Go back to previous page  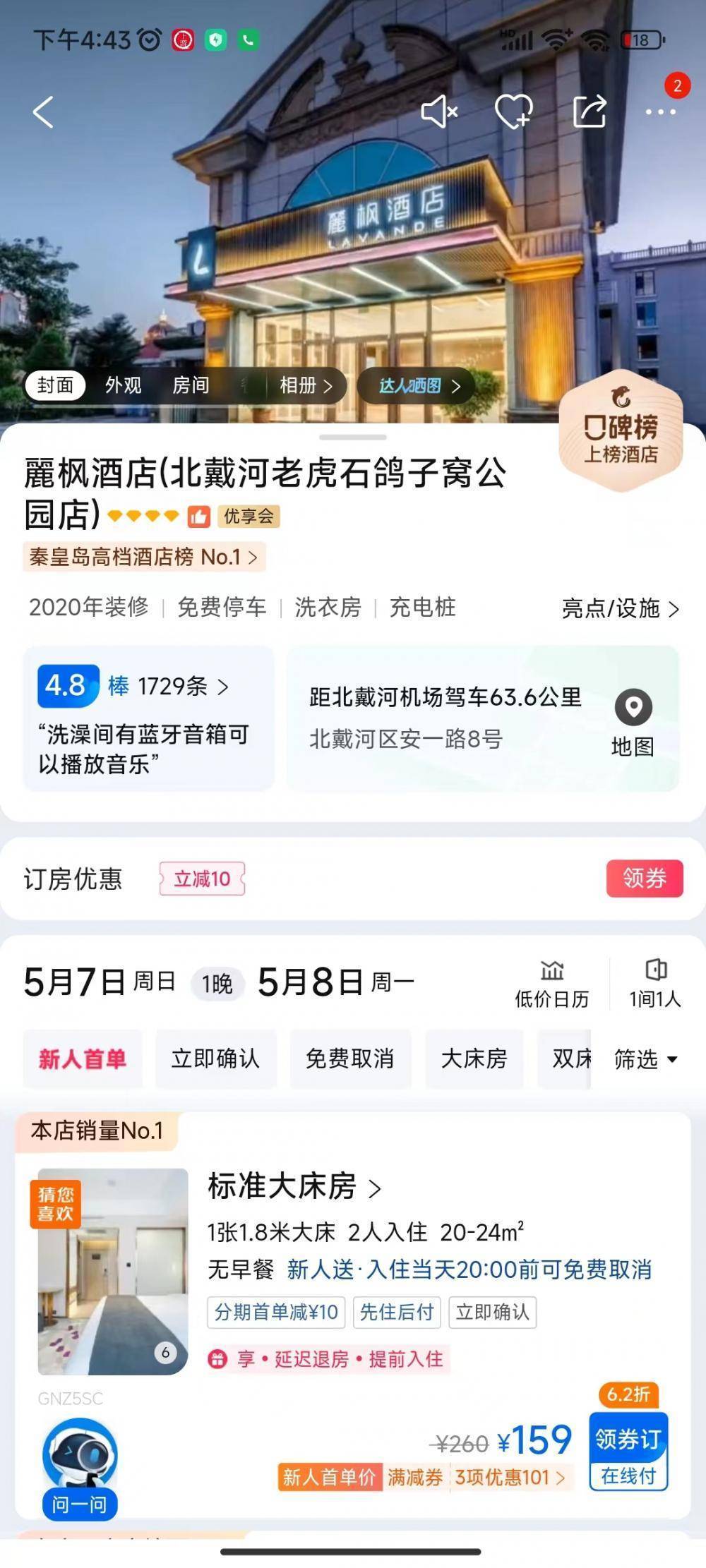[43, 113]
